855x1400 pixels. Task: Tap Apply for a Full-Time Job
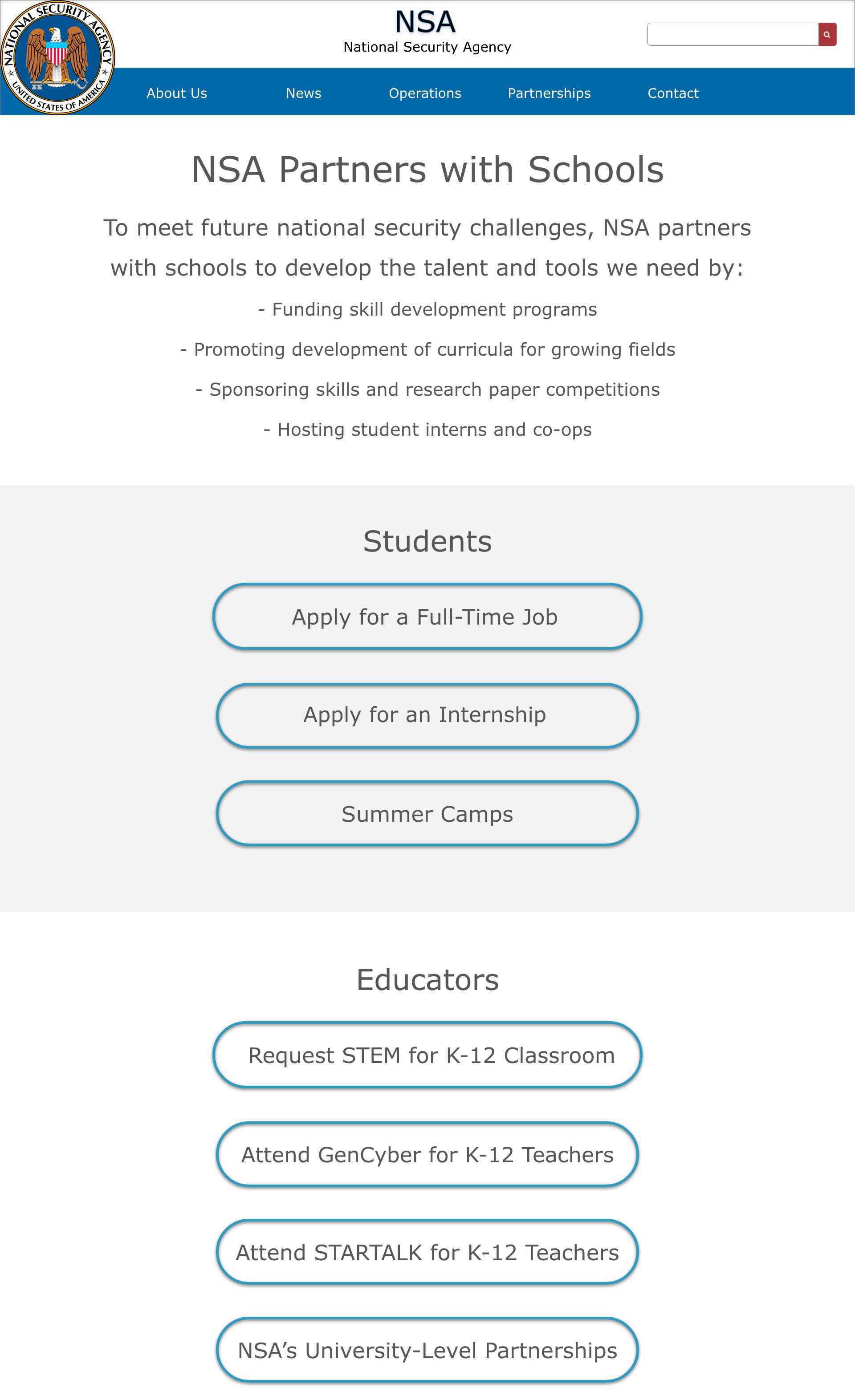(427, 617)
